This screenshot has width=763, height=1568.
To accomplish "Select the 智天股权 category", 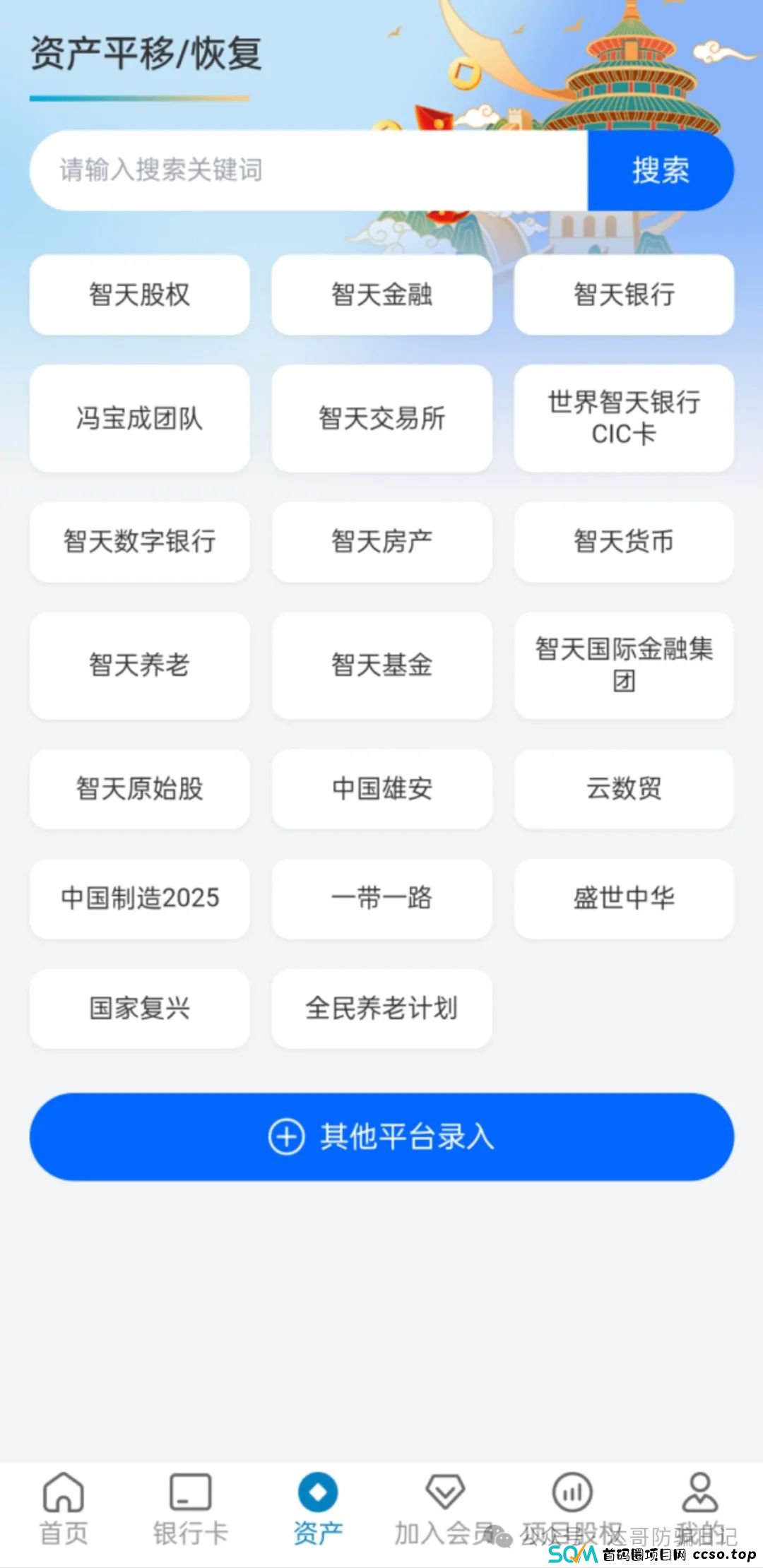I will pyautogui.click(x=139, y=295).
